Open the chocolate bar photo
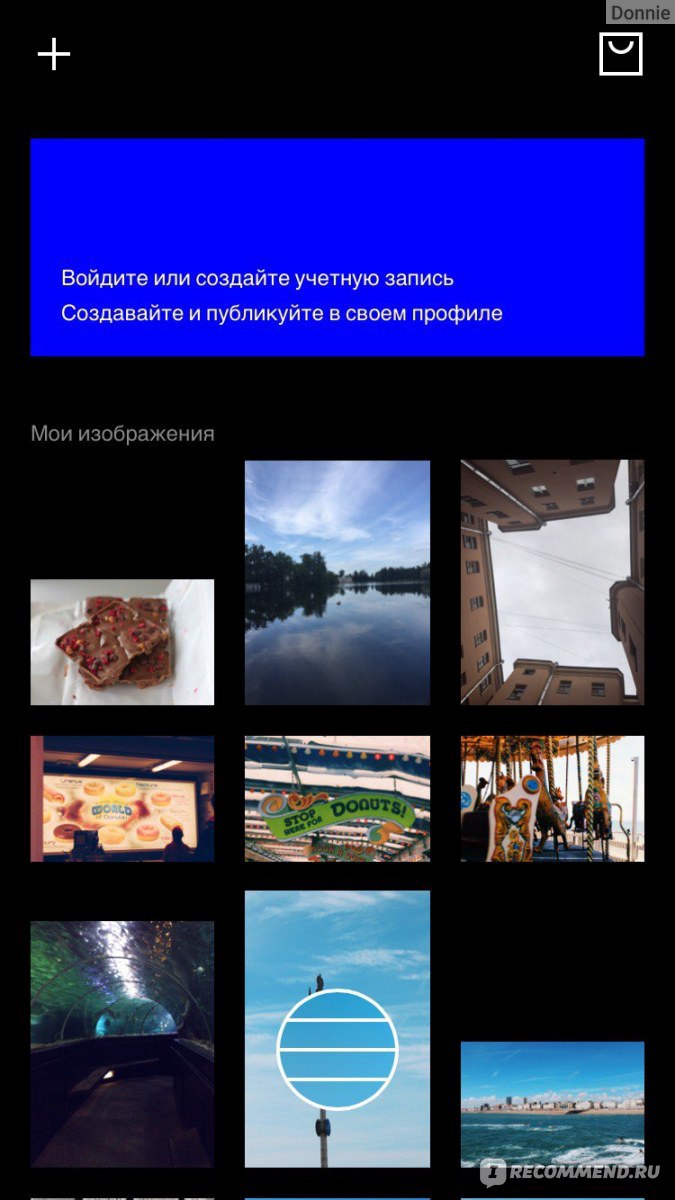 pyautogui.click(x=122, y=642)
